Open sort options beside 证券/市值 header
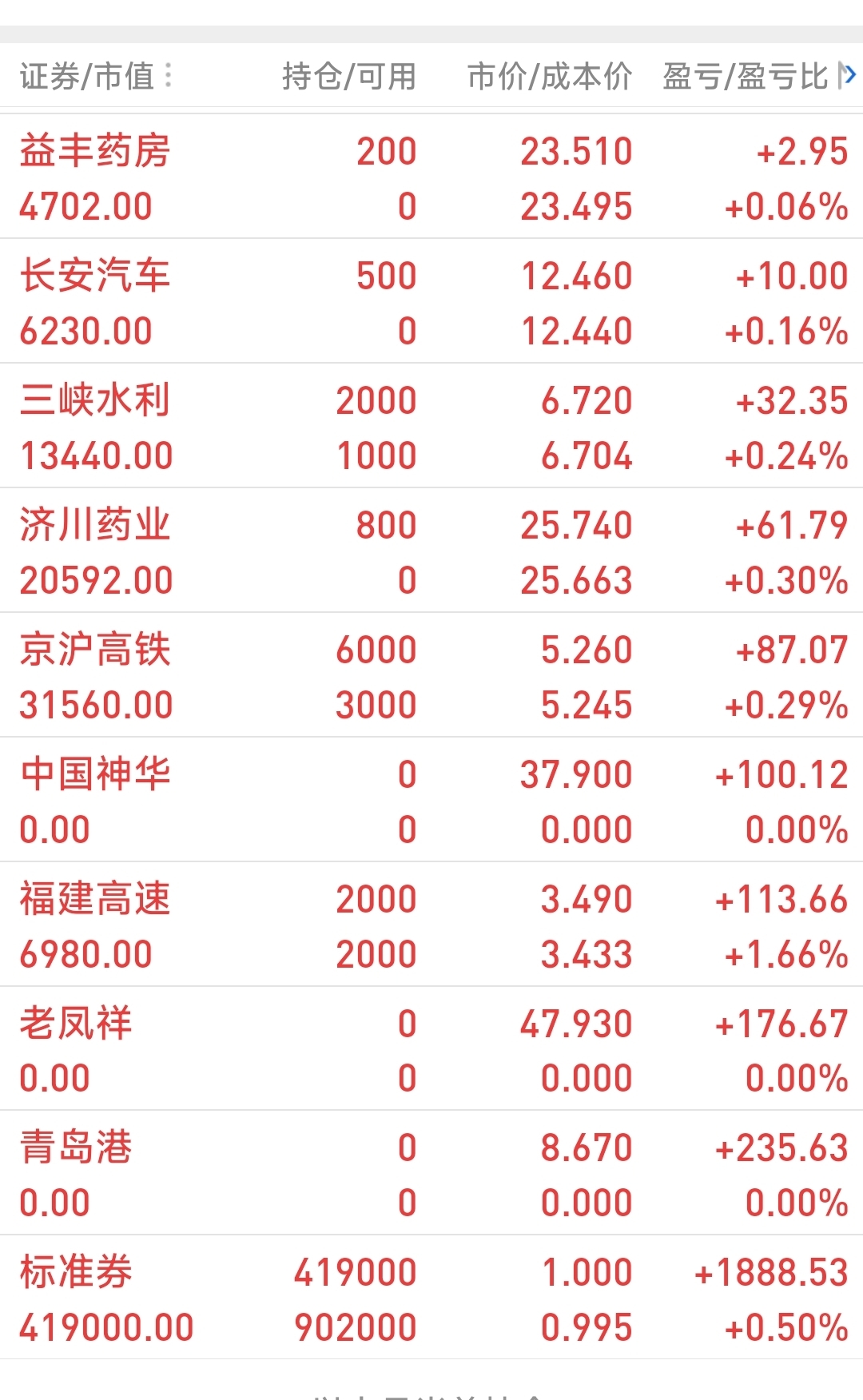 (x=168, y=76)
